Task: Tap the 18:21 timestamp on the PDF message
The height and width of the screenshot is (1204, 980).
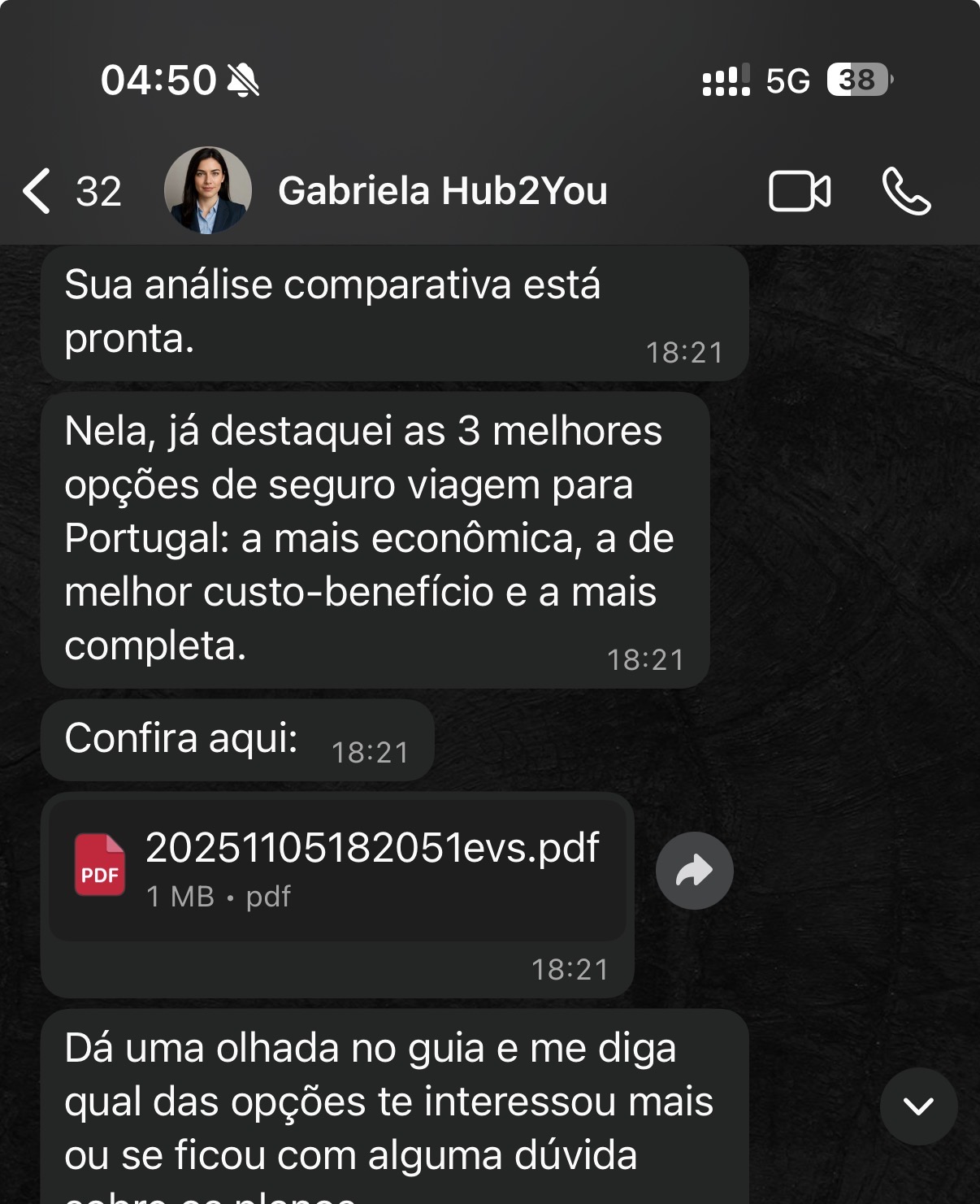Action: [569, 968]
